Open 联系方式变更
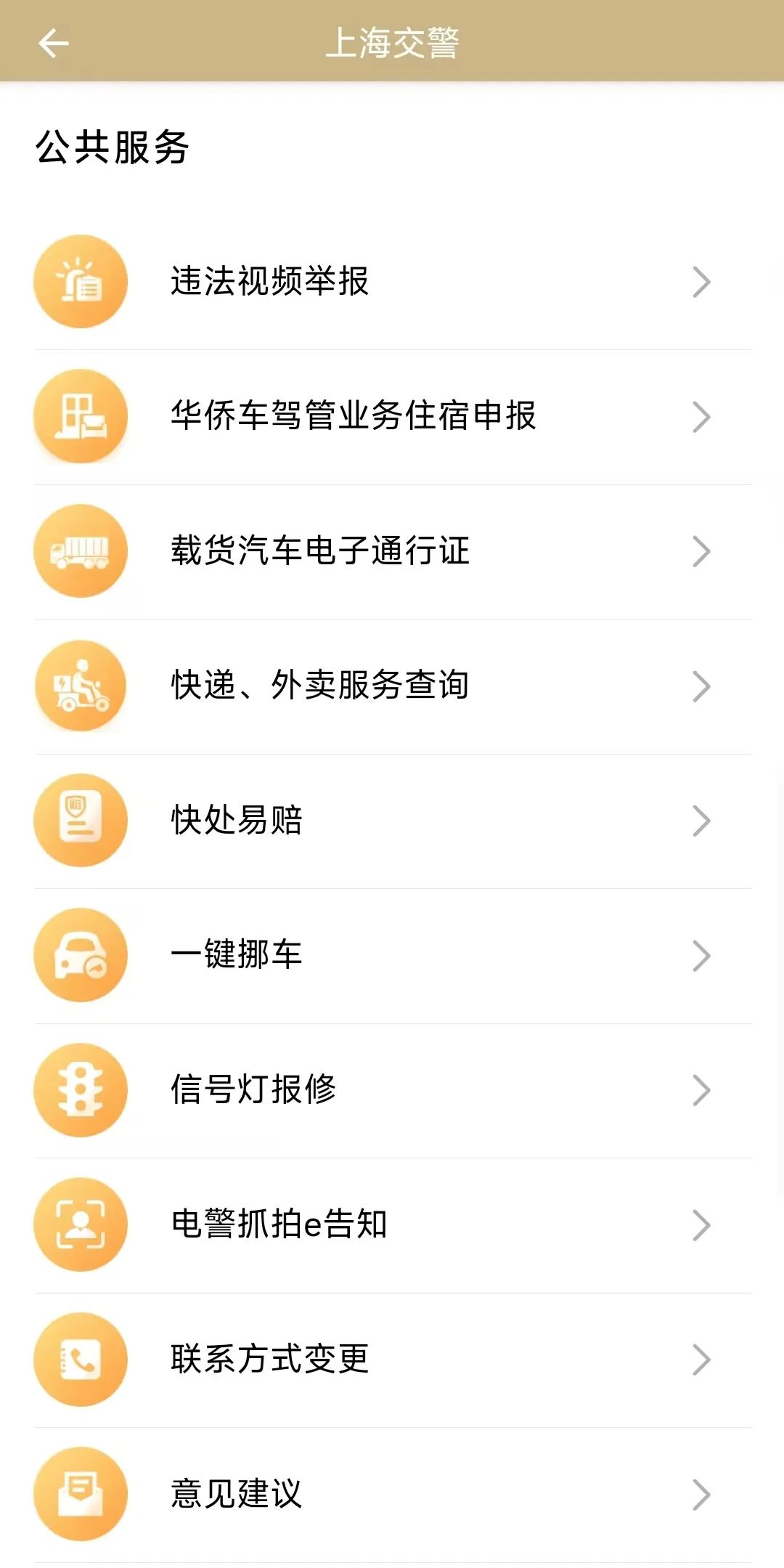This screenshot has width=784, height=1568. 392,1360
